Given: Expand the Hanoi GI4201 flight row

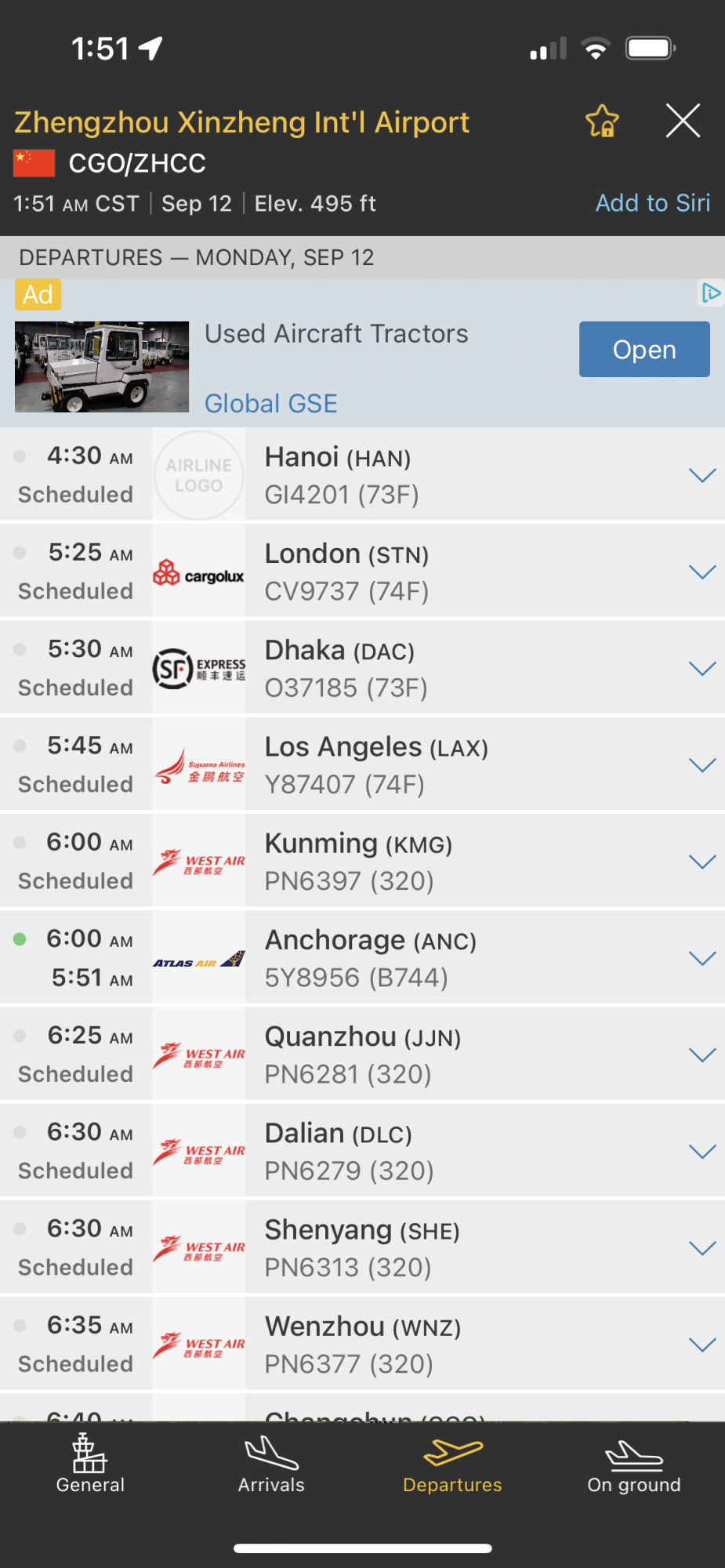Looking at the screenshot, I should [x=701, y=475].
